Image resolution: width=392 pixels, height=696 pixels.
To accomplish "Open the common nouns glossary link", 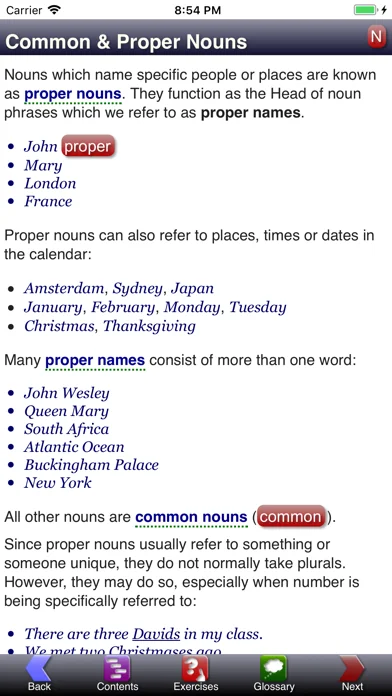I will 191,518.
